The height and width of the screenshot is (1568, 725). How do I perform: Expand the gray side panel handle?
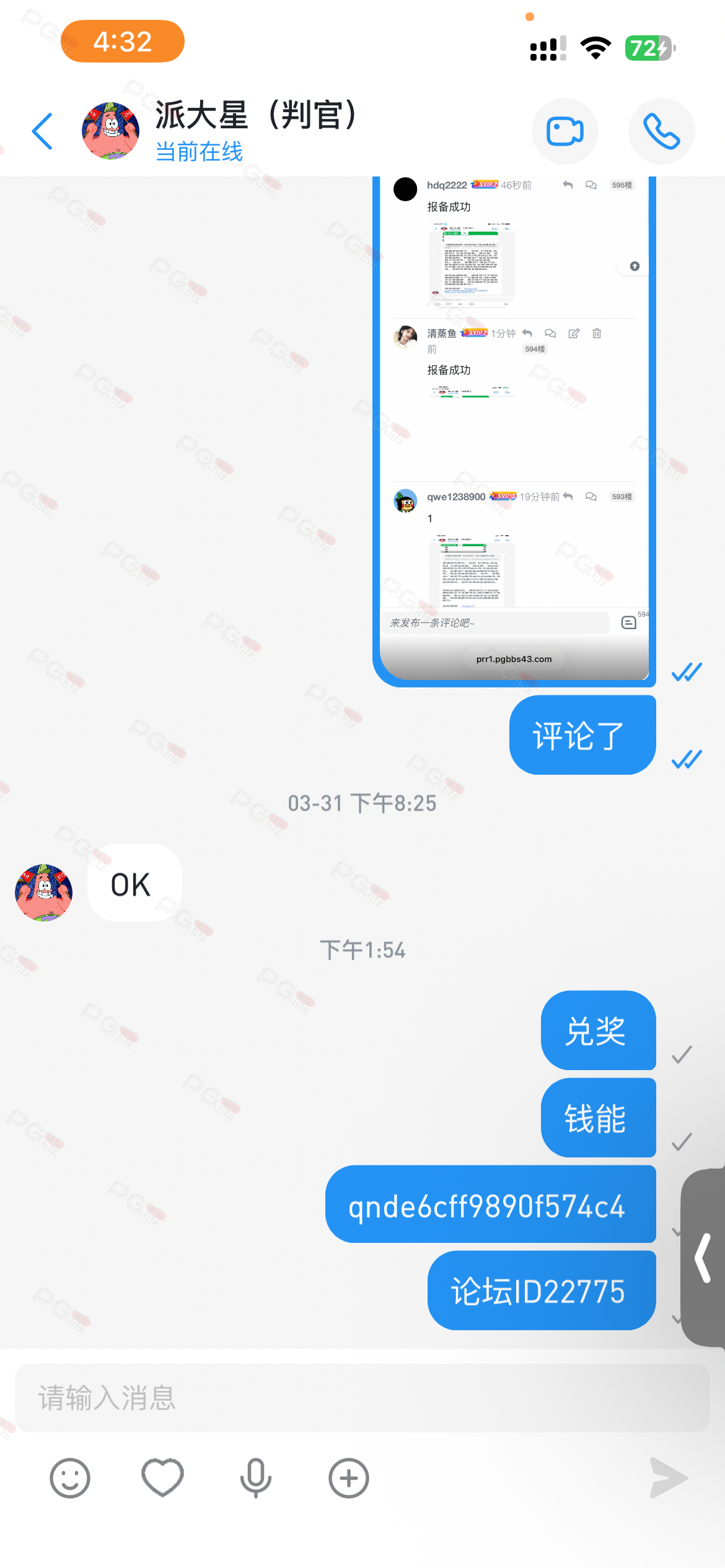[x=704, y=1258]
